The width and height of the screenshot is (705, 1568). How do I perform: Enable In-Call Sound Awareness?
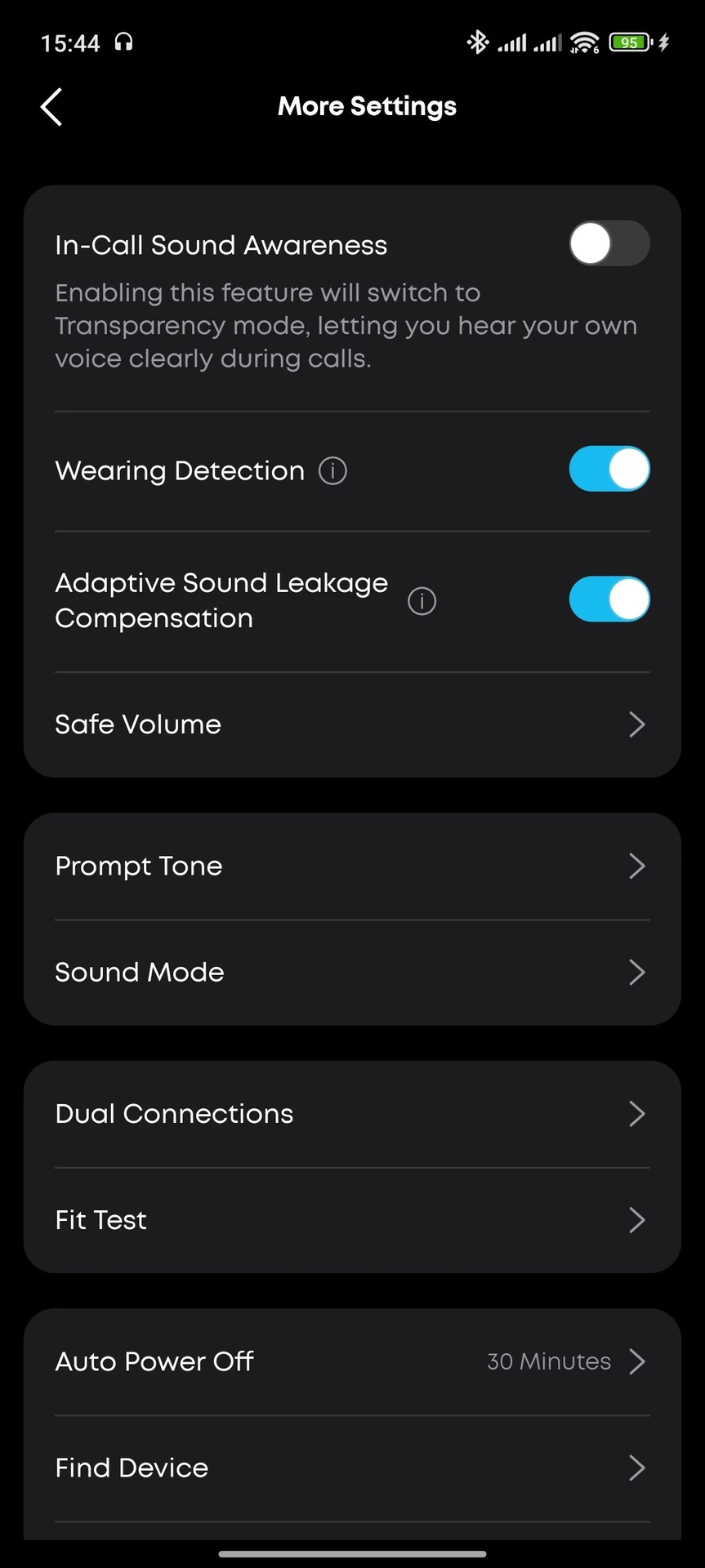click(609, 243)
